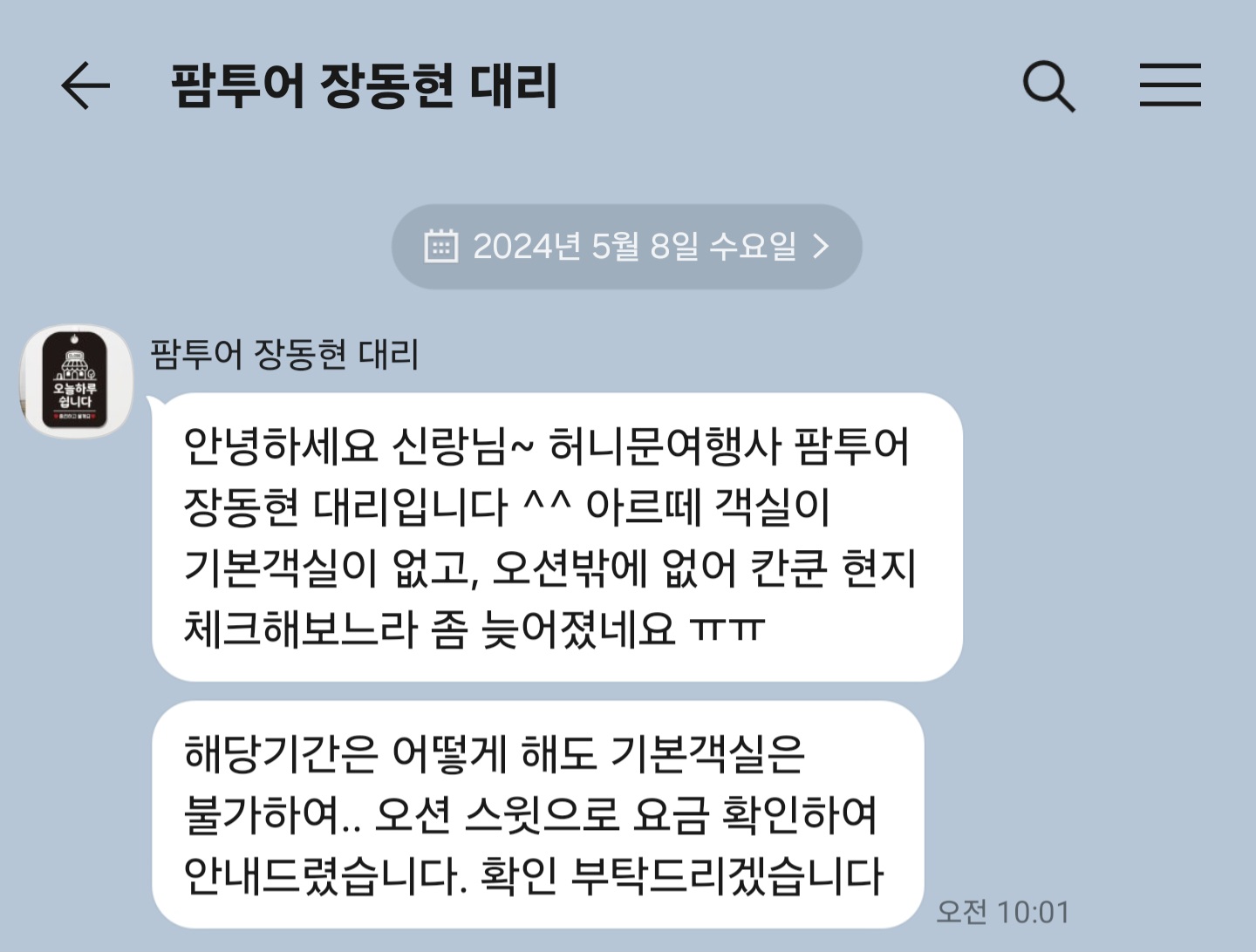Open the 2024년 5월 8일 수요일 date chip

point(626,247)
